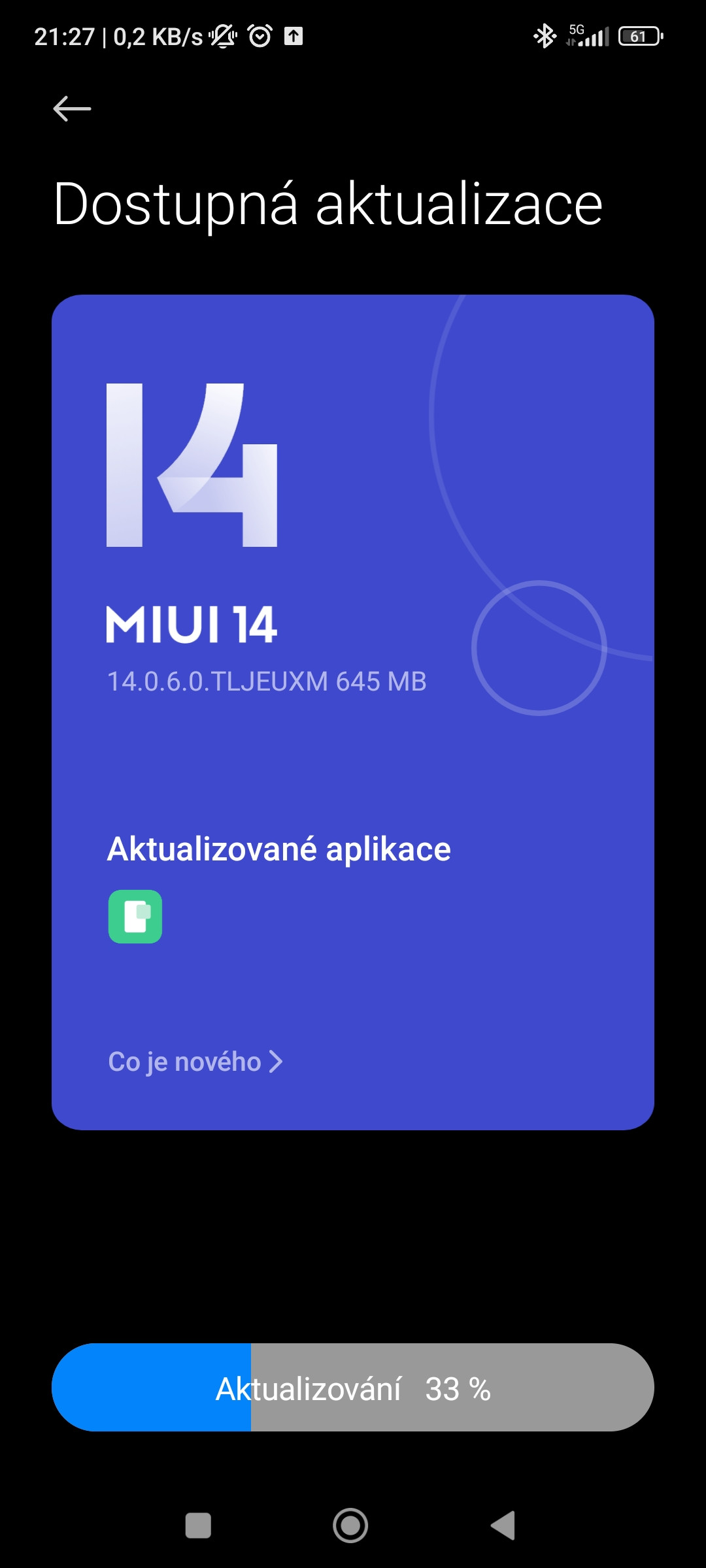
Task: Open system recent apps
Action: pyautogui.click(x=198, y=1526)
